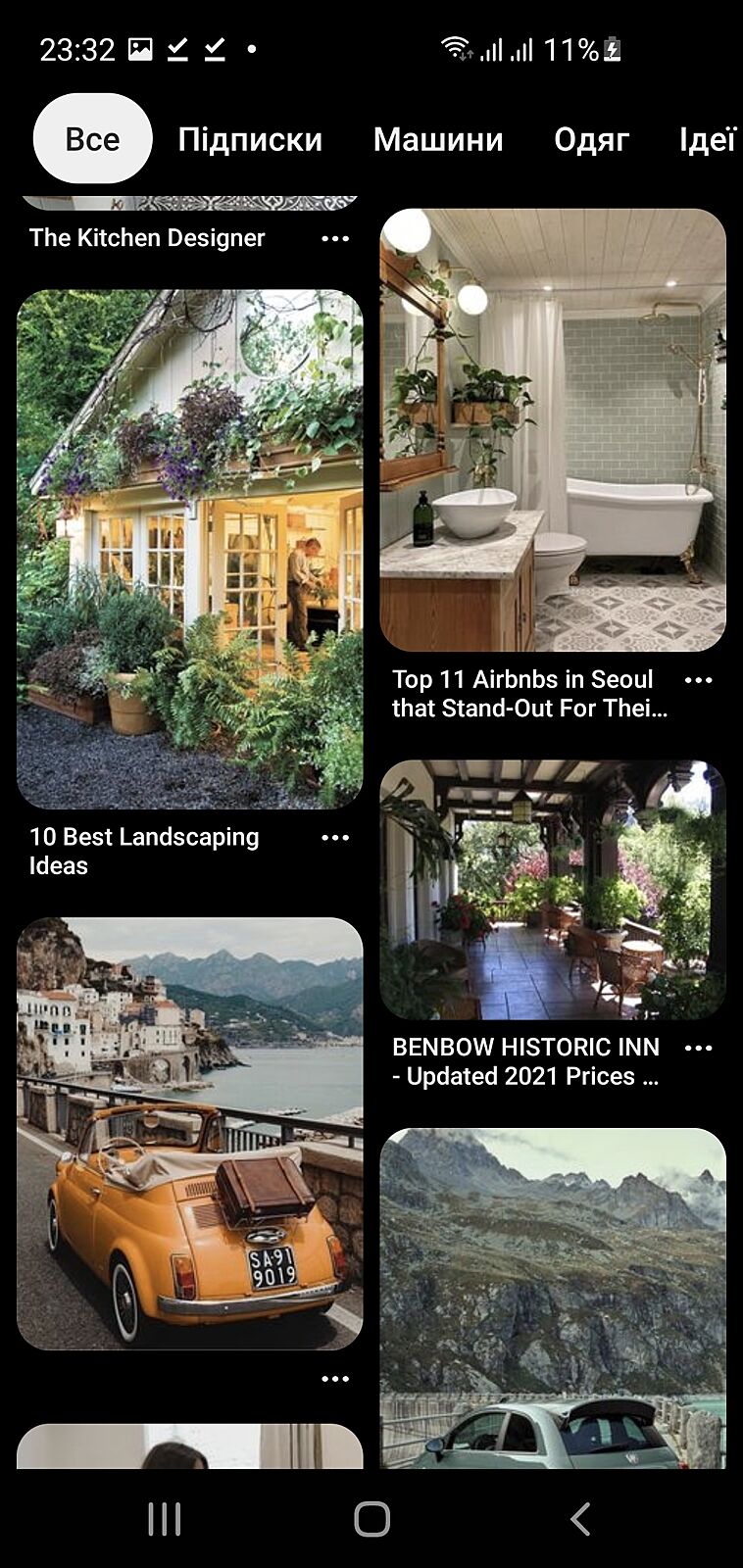Open the Одяг tab

click(591, 139)
